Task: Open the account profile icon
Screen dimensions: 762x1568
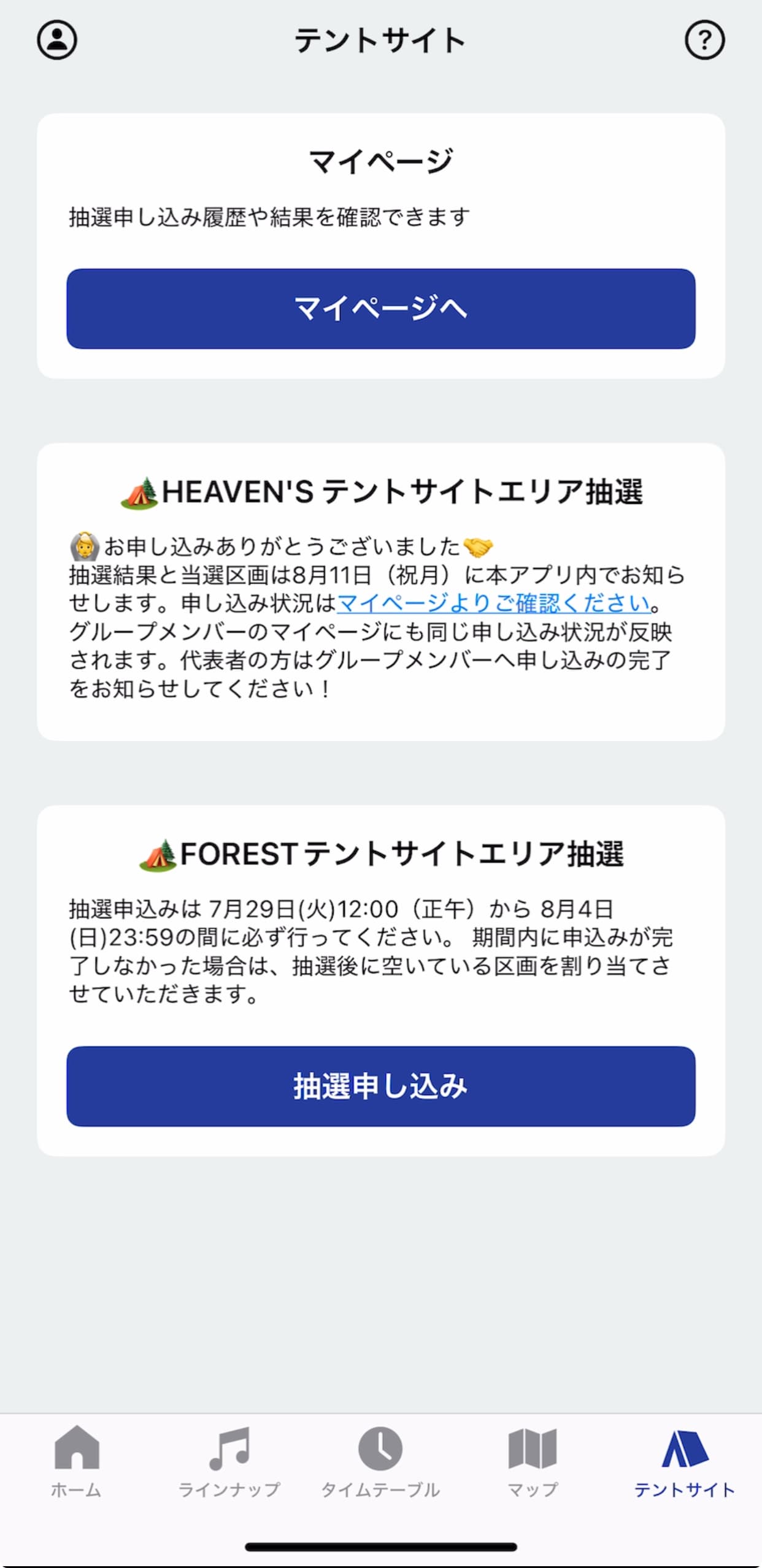Action: tap(57, 40)
